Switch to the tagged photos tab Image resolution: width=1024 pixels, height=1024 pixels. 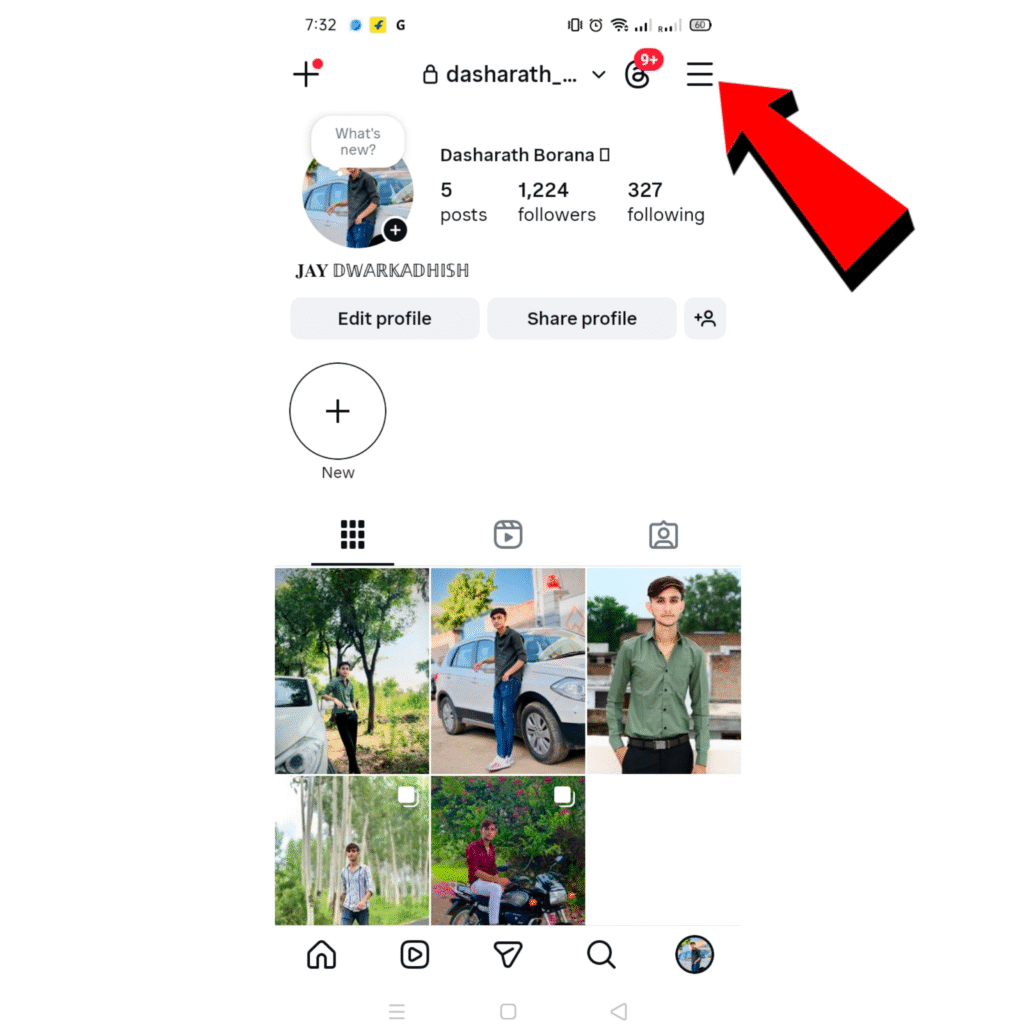click(663, 535)
